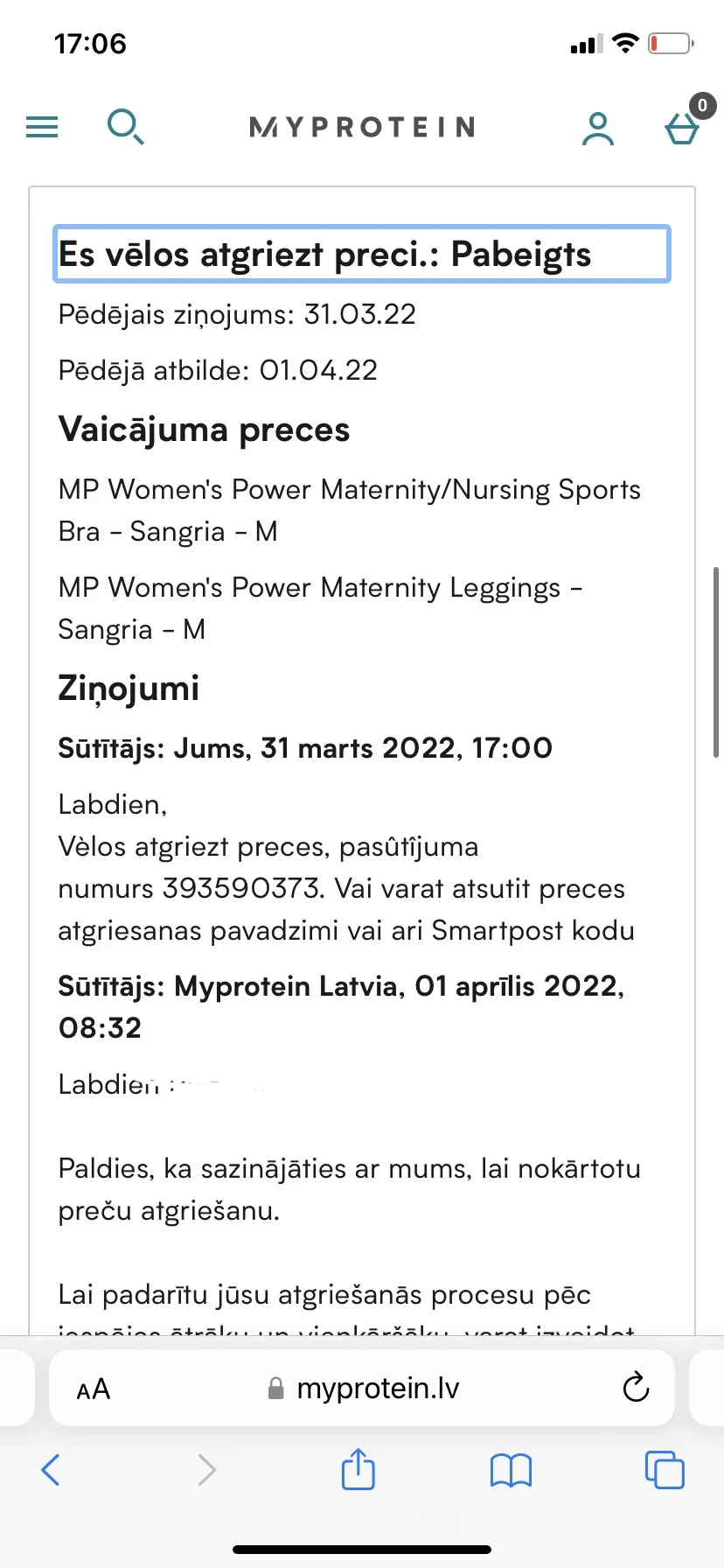This screenshot has width=724, height=1568.
Task: Go back in Safari
Action: point(51,1470)
